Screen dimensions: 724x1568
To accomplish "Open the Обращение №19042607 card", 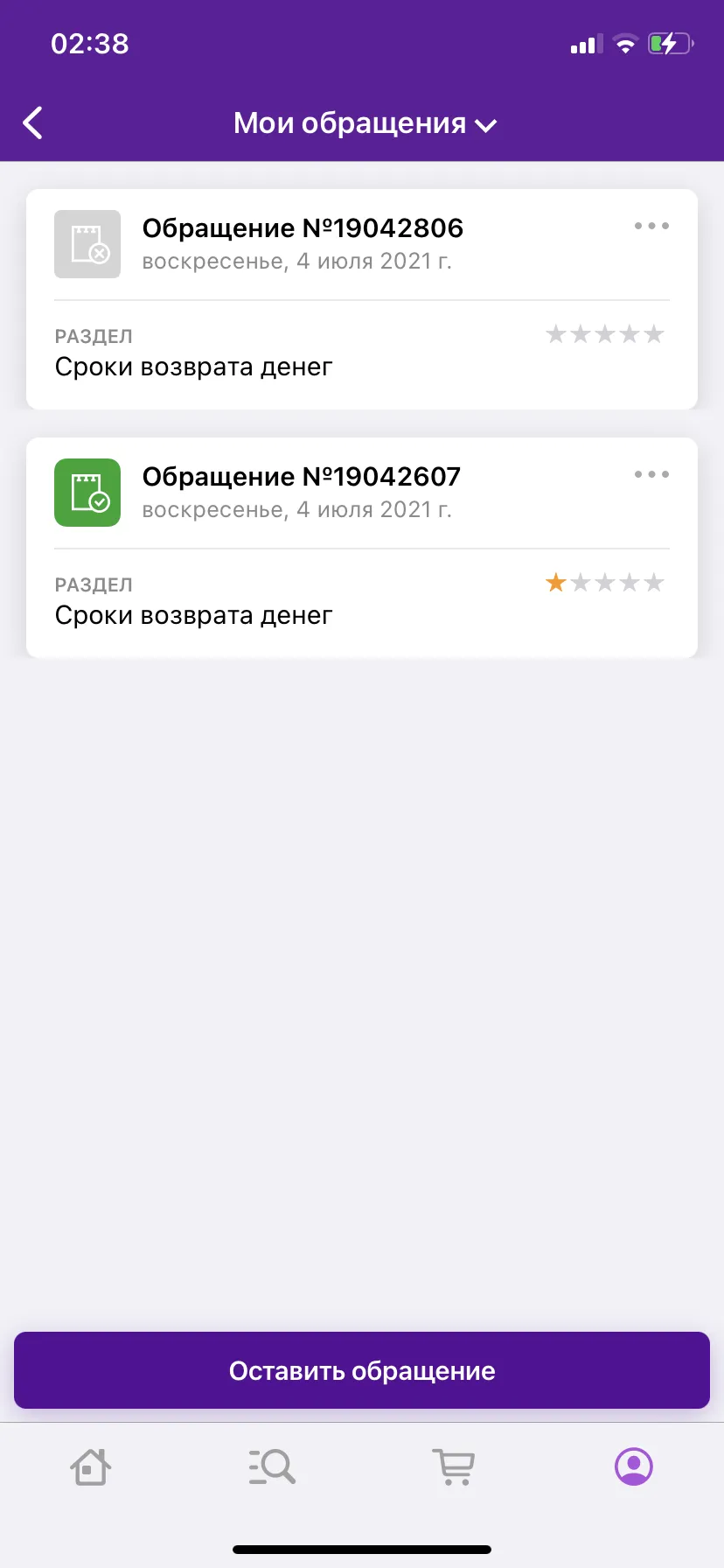I will pyautogui.click(x=362, y=548).
